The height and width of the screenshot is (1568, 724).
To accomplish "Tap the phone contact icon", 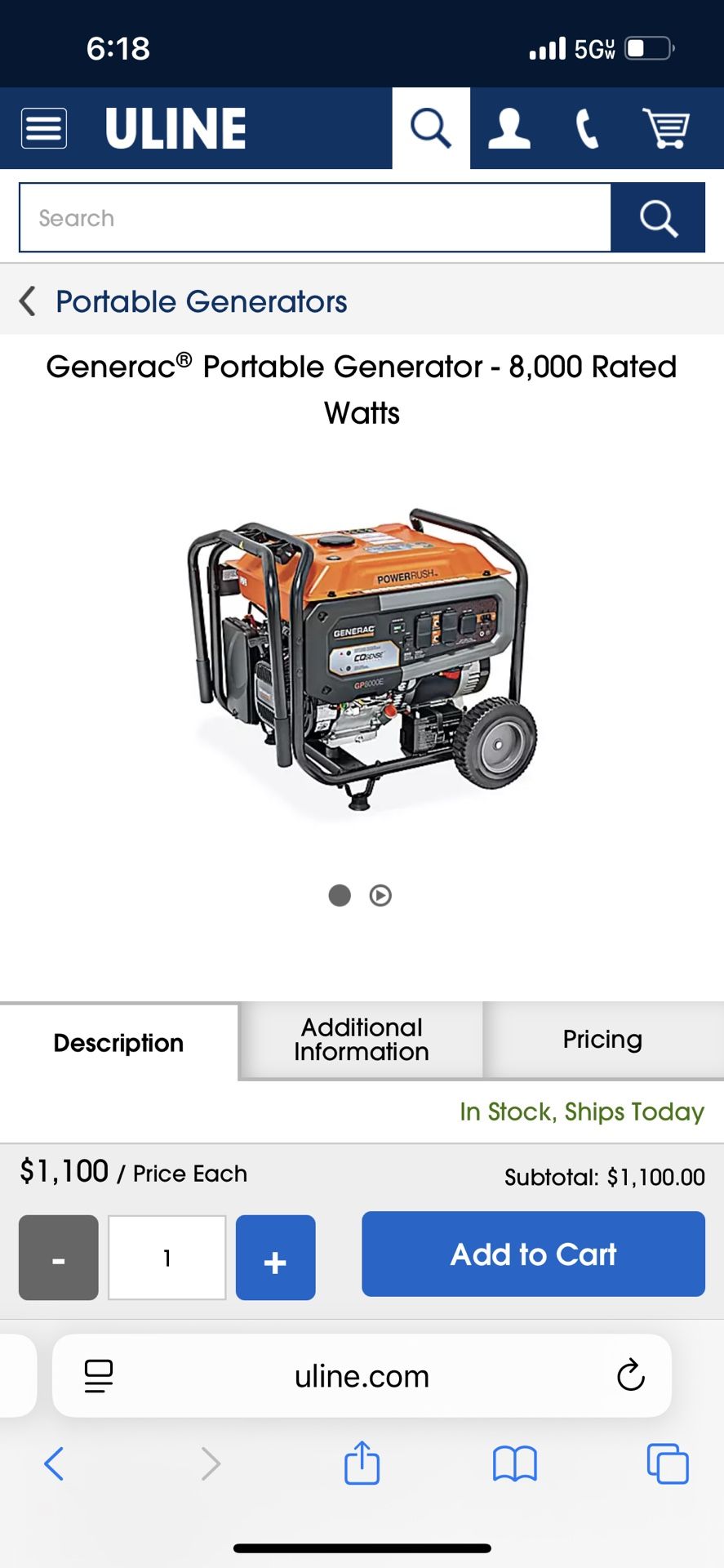I will click(587, 128).
